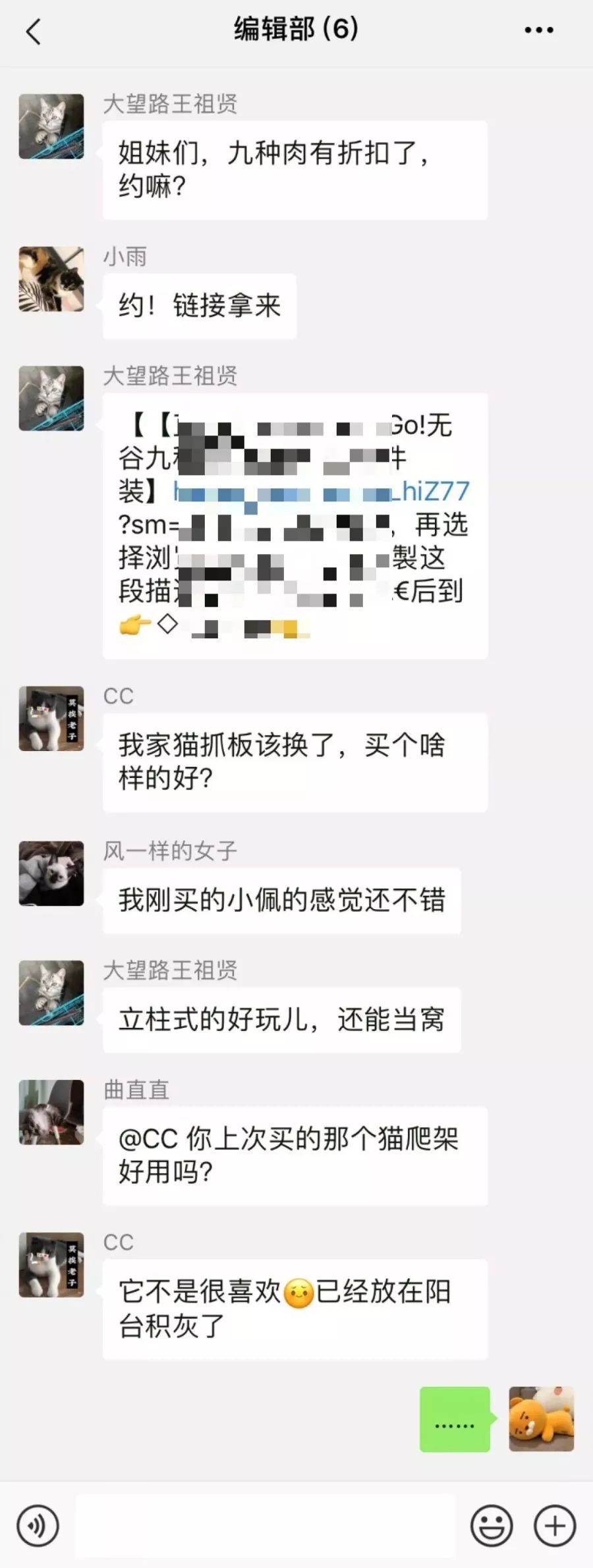Select the 约！链接拿来 message bubble
This screenshot has width=593, height=1568.
click(x=199, y=304)
